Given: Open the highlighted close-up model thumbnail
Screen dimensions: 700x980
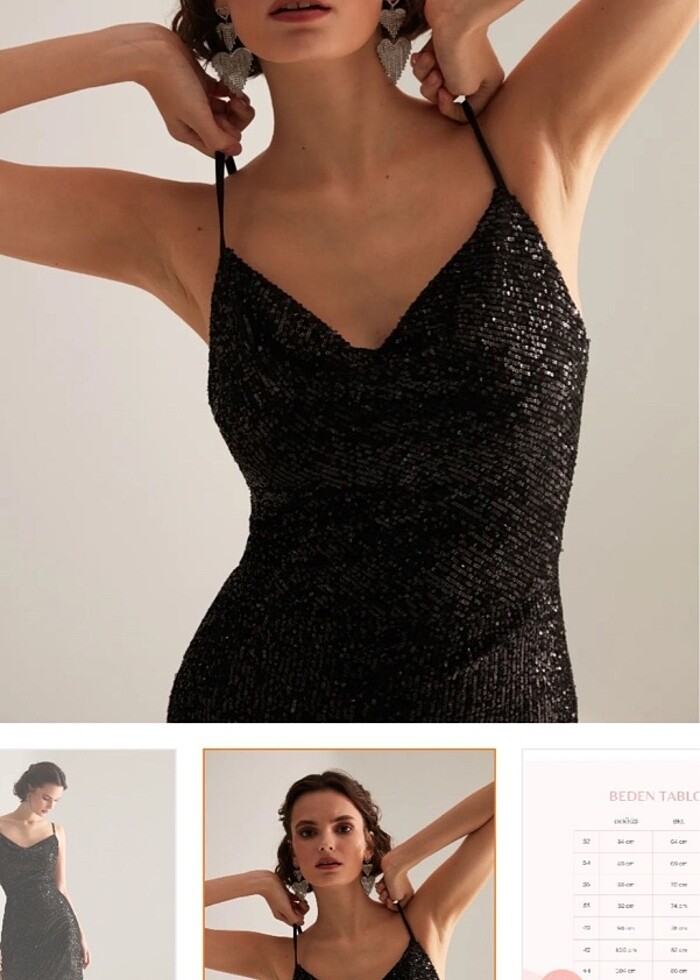Looking at the screenshot, I should (x=349, y=864).
